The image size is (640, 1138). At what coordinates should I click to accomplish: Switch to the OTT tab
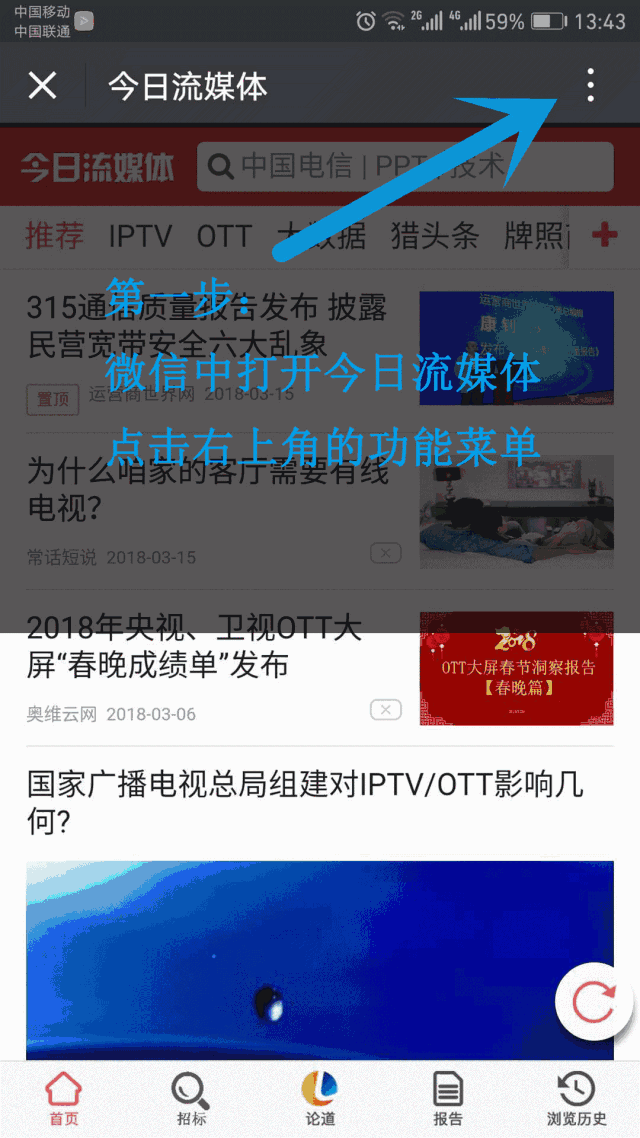(224, 236)
